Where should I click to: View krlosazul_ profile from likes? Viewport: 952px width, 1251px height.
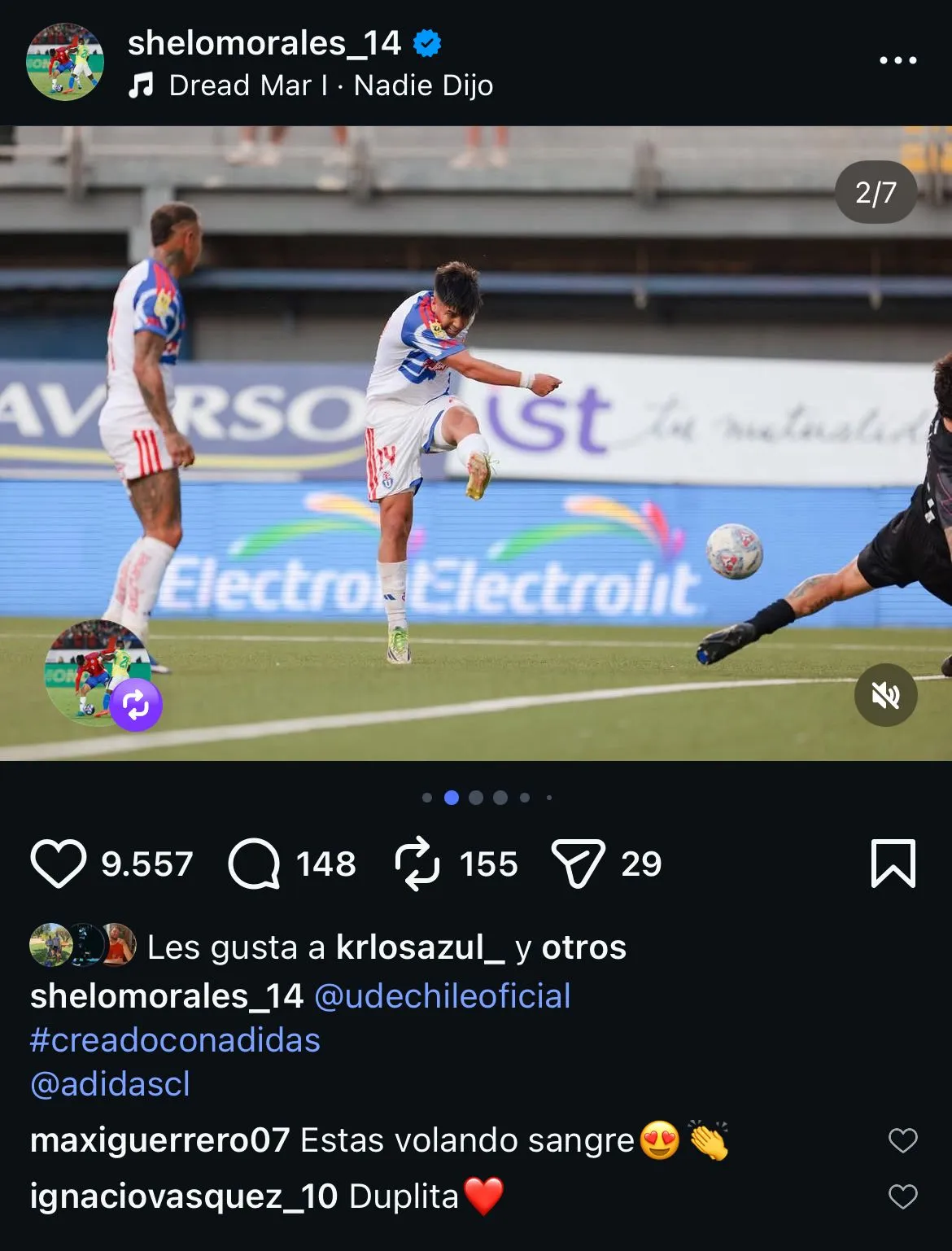(420, 947)
